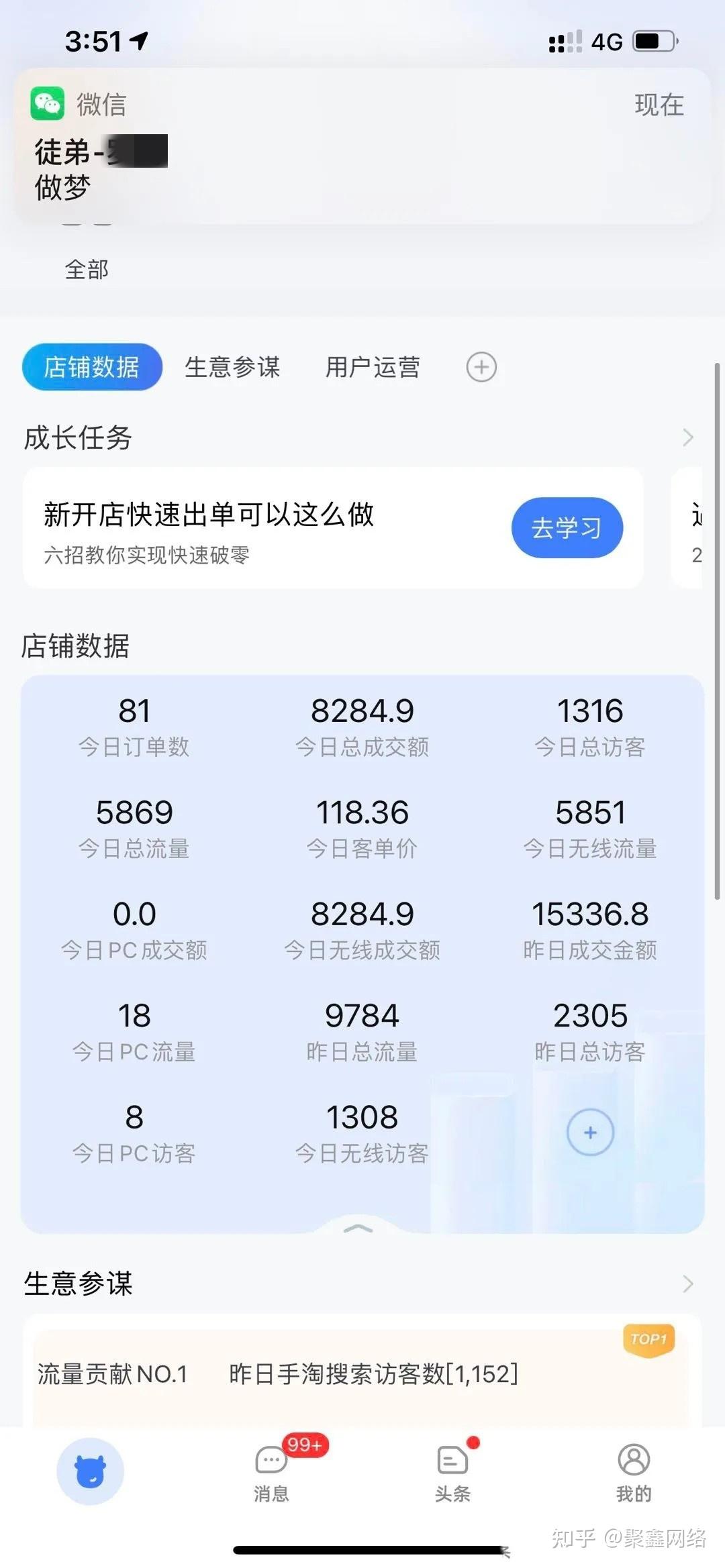Open the WeChat notification banner from 徒弟
Image resolution: width=725 pixels, height=1568 pixels.
pos(362,146)
